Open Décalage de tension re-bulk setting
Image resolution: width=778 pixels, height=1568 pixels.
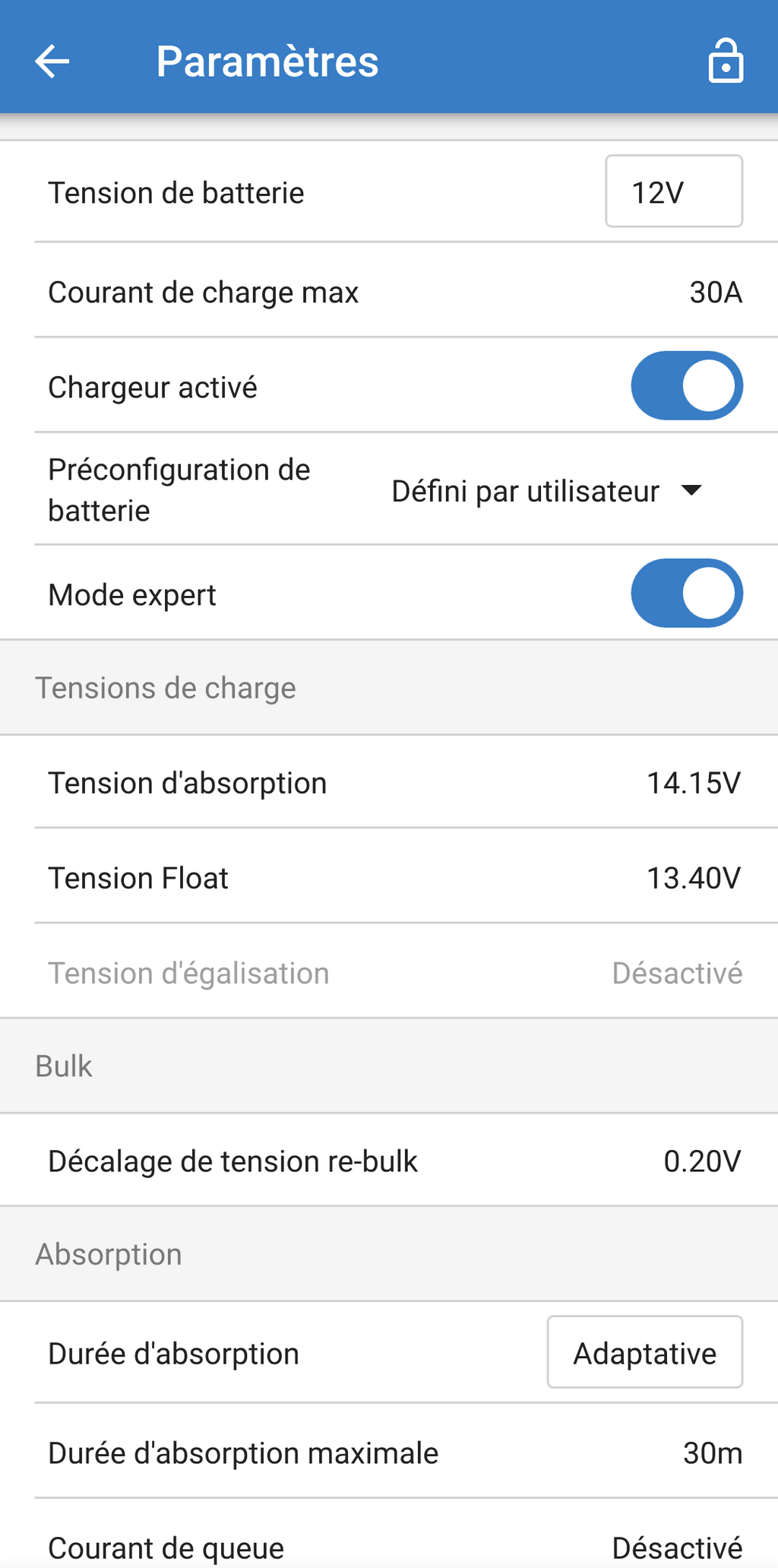[x=389, y=1161]
